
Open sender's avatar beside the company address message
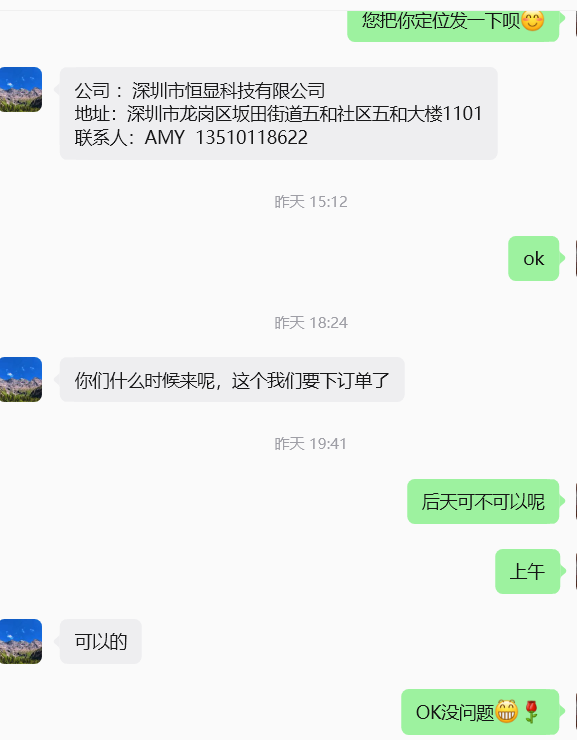[x=21, y=90]
